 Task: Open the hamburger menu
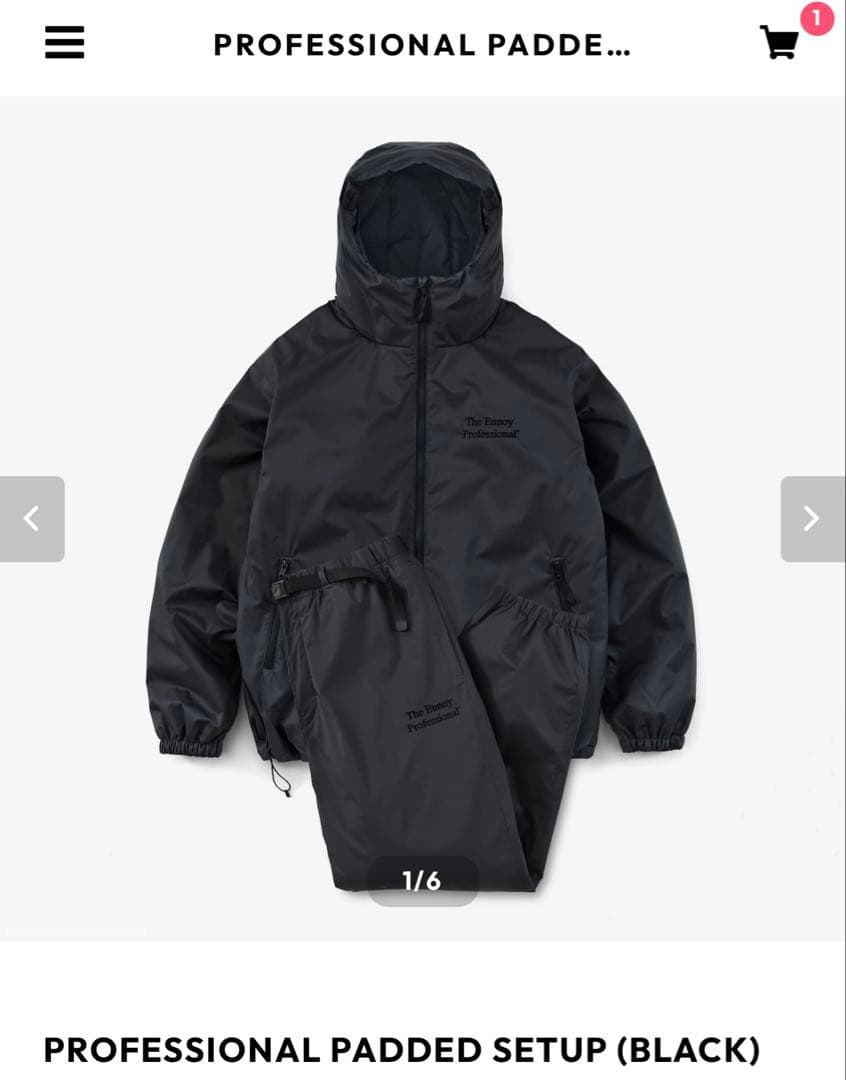pyautogui.click(x=65, y=43)
